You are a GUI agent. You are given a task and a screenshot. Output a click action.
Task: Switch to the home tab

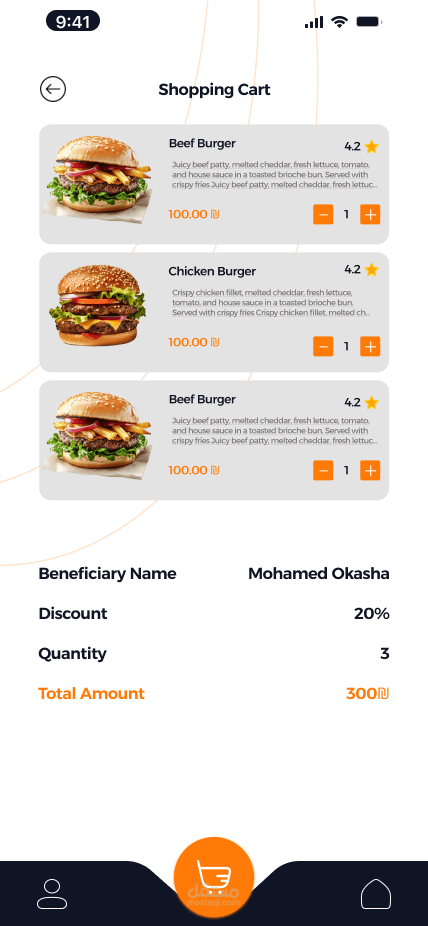[x=376, y=894]
